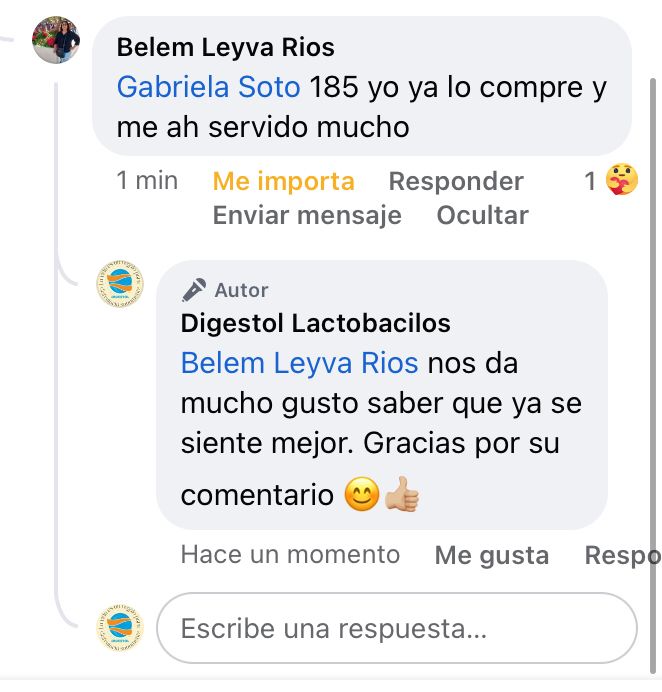Image resolution: width=662 pixels, height=692 pixels.
Task: Open Digestol's avatar beside the reply
Action: [x=120, y=284]
